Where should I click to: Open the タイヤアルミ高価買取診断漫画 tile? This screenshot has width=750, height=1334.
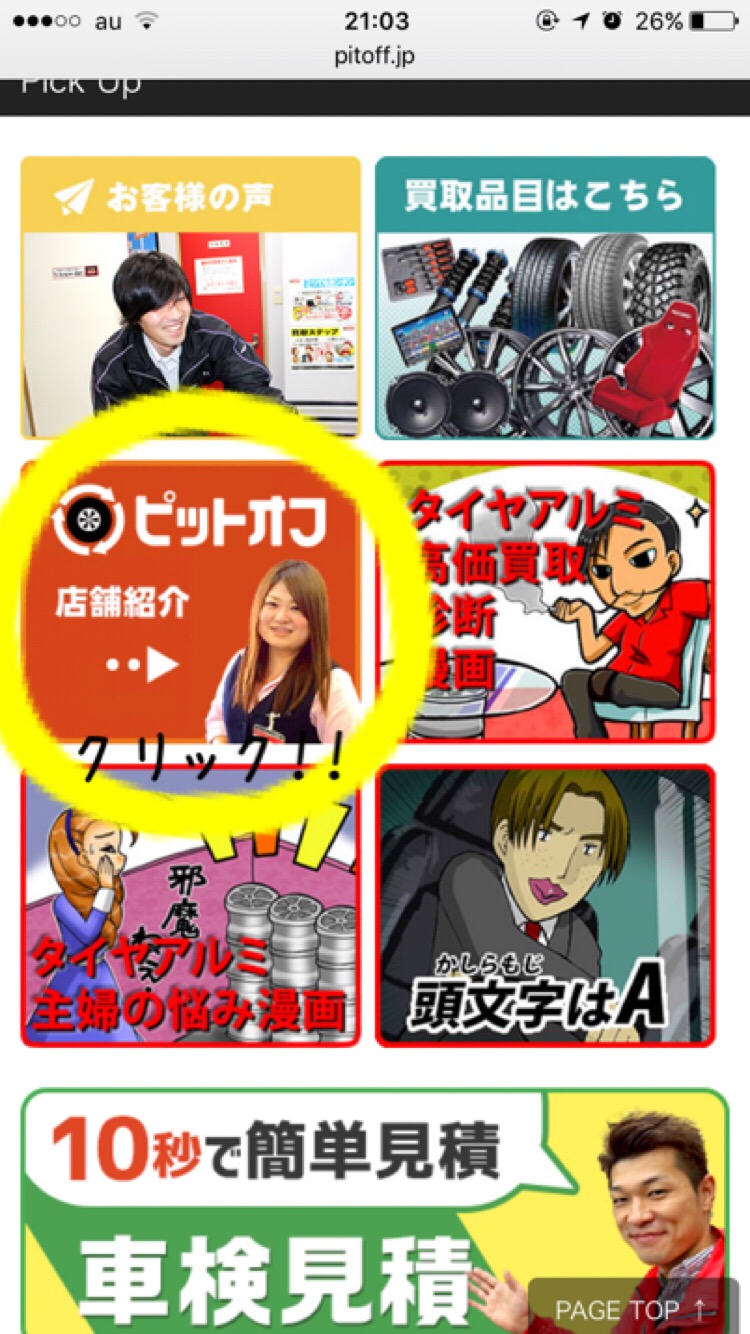pyautogui.click(x=545, y=602)
